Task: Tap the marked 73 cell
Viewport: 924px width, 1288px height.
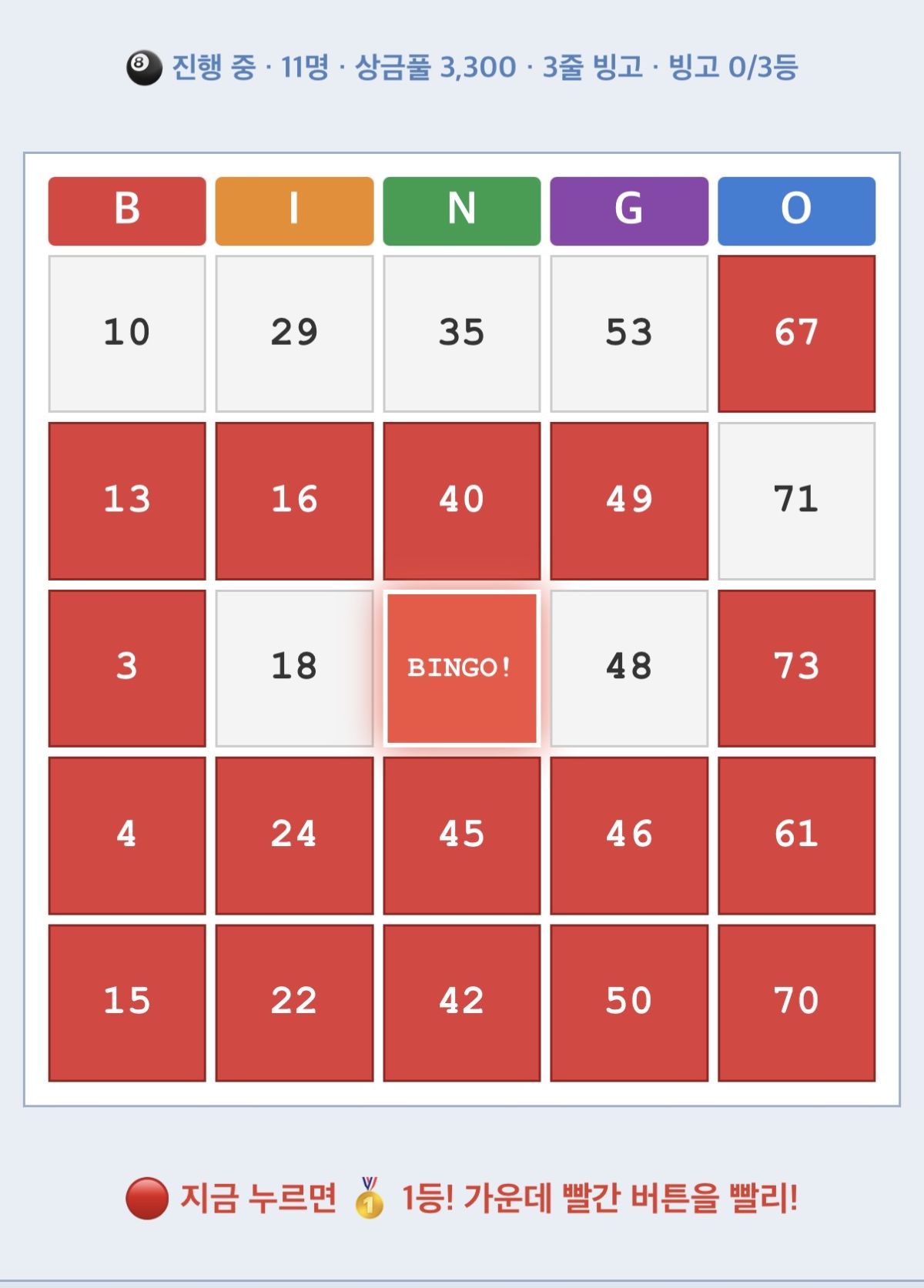Action: click(x=796, y=668)
